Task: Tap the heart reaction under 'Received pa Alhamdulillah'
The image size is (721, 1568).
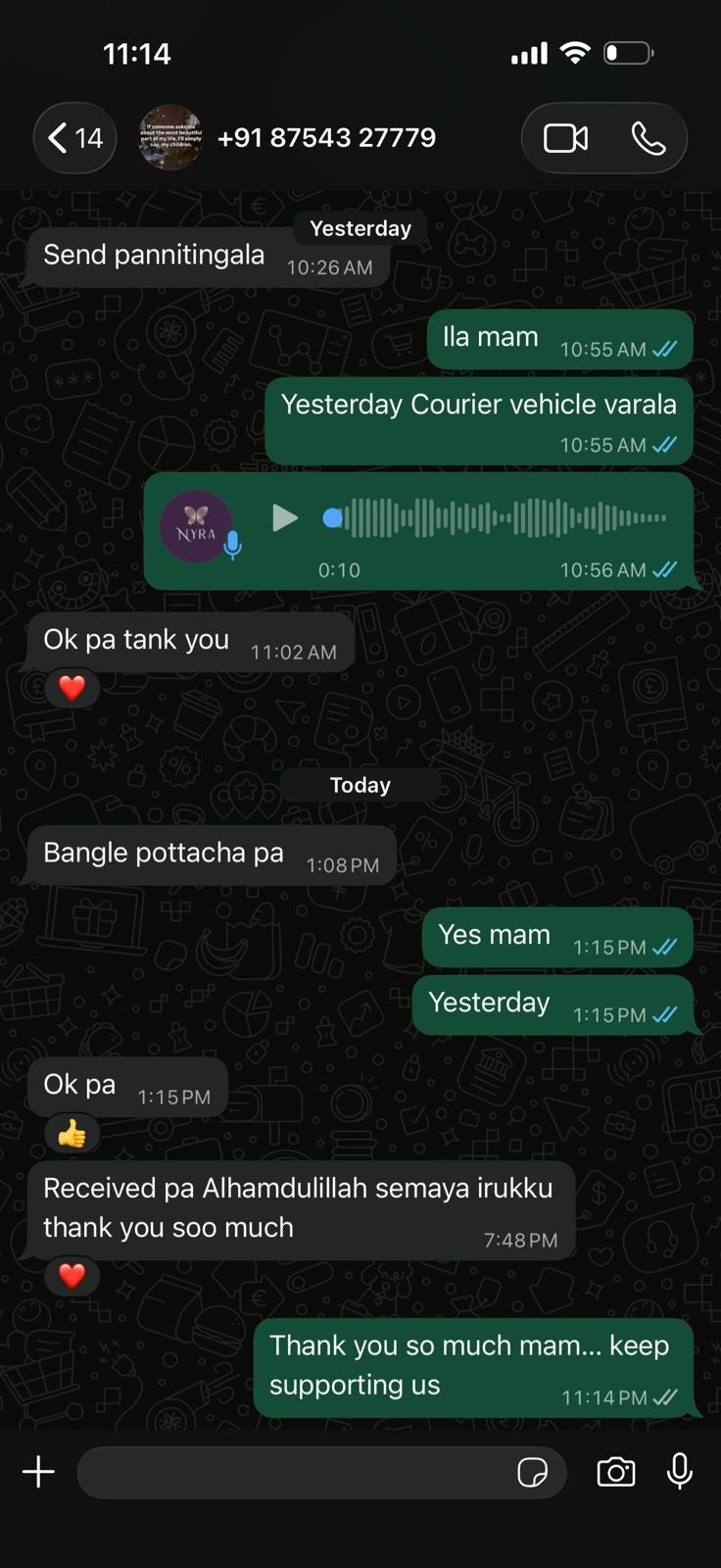Action: coord(72,1276)
